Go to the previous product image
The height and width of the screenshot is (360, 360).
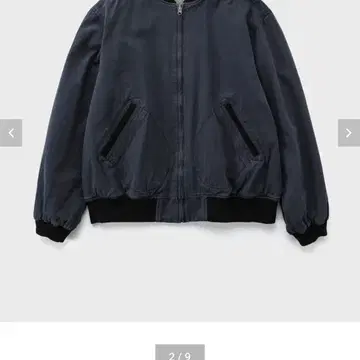click(x=11, y=133)
